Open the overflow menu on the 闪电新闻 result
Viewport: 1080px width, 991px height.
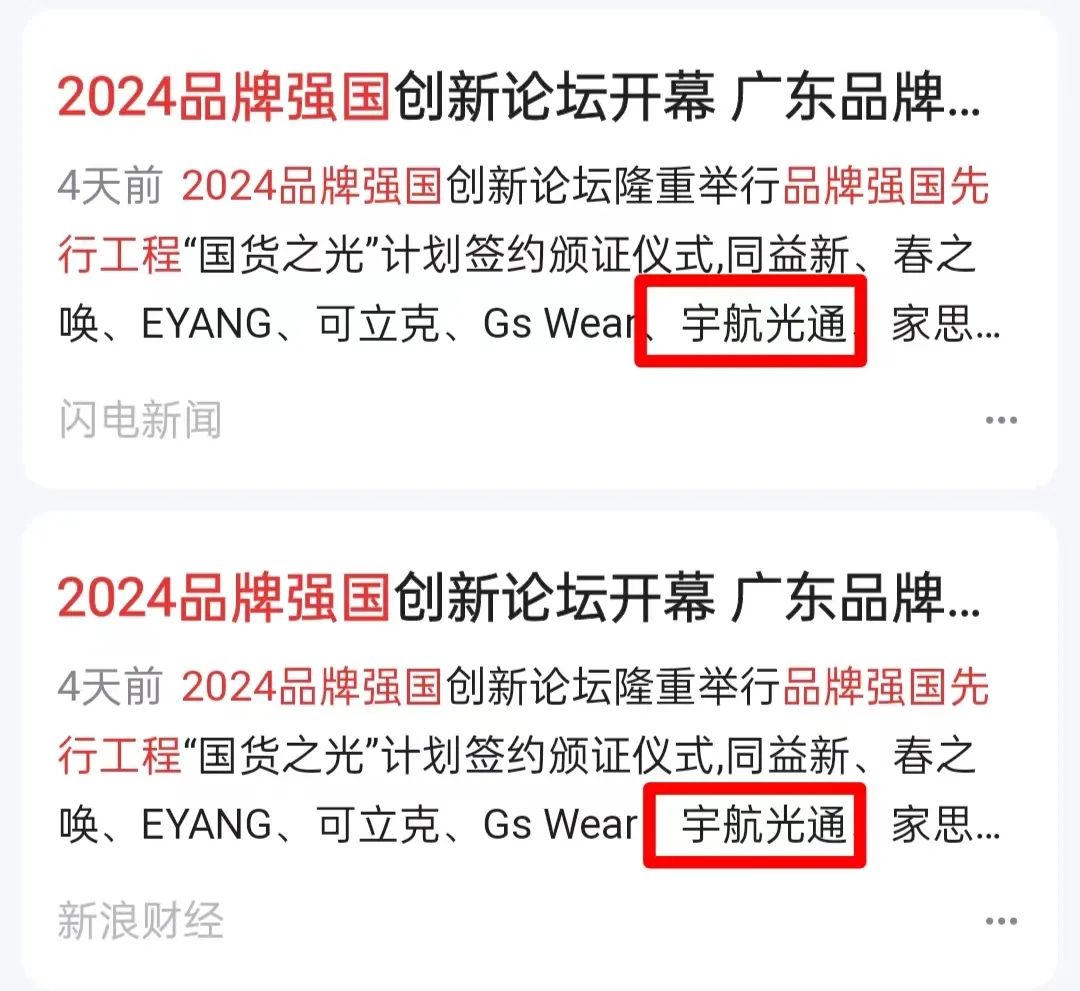(1000, 421)
